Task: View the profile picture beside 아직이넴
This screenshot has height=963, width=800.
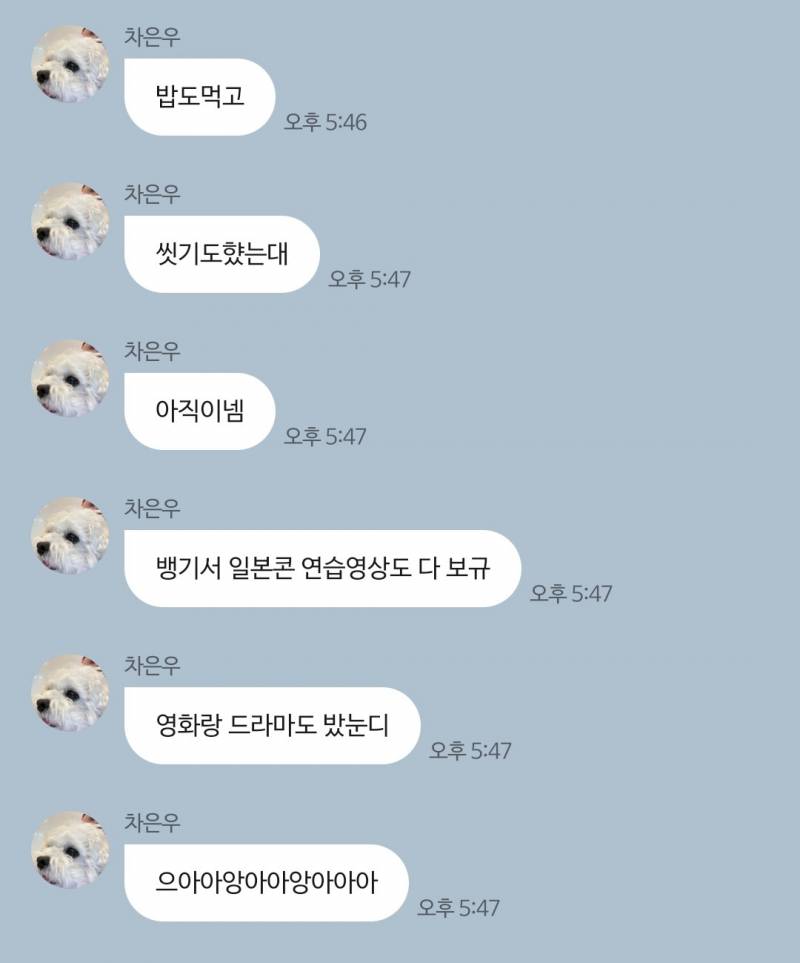Action: [71, 378]
